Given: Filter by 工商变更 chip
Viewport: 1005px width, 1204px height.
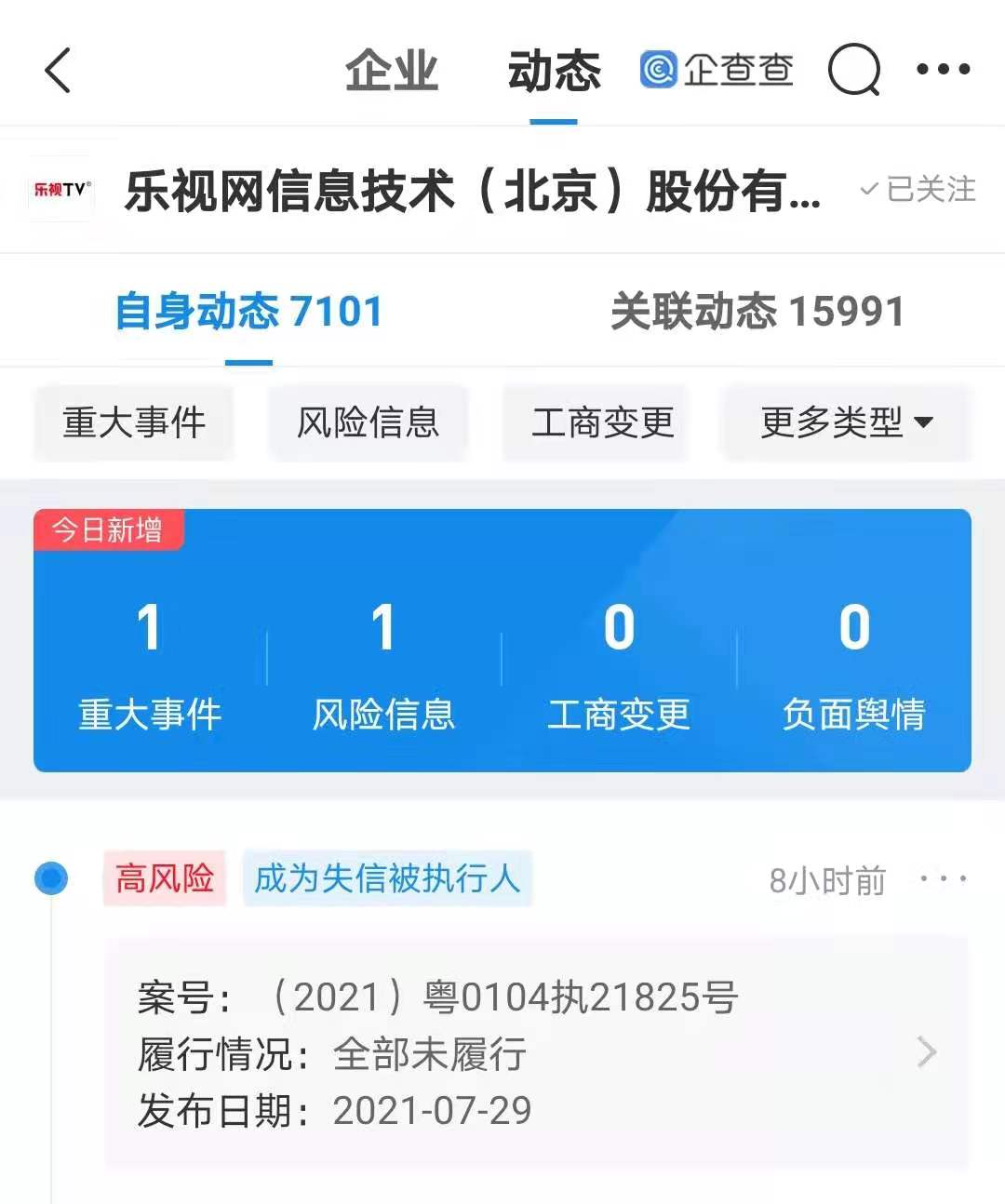Looking at the screenshot, I should pyautogui.click(x=602, y=422).
